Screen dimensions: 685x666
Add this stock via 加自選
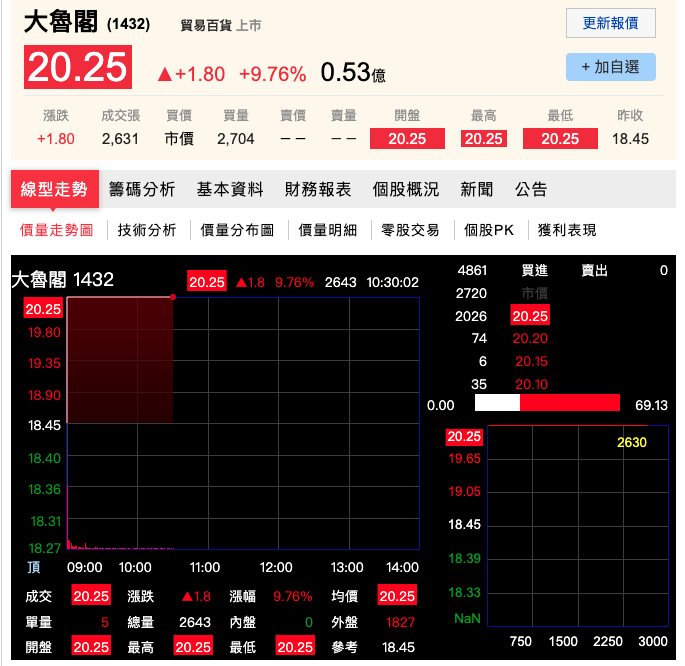(610, 67)
